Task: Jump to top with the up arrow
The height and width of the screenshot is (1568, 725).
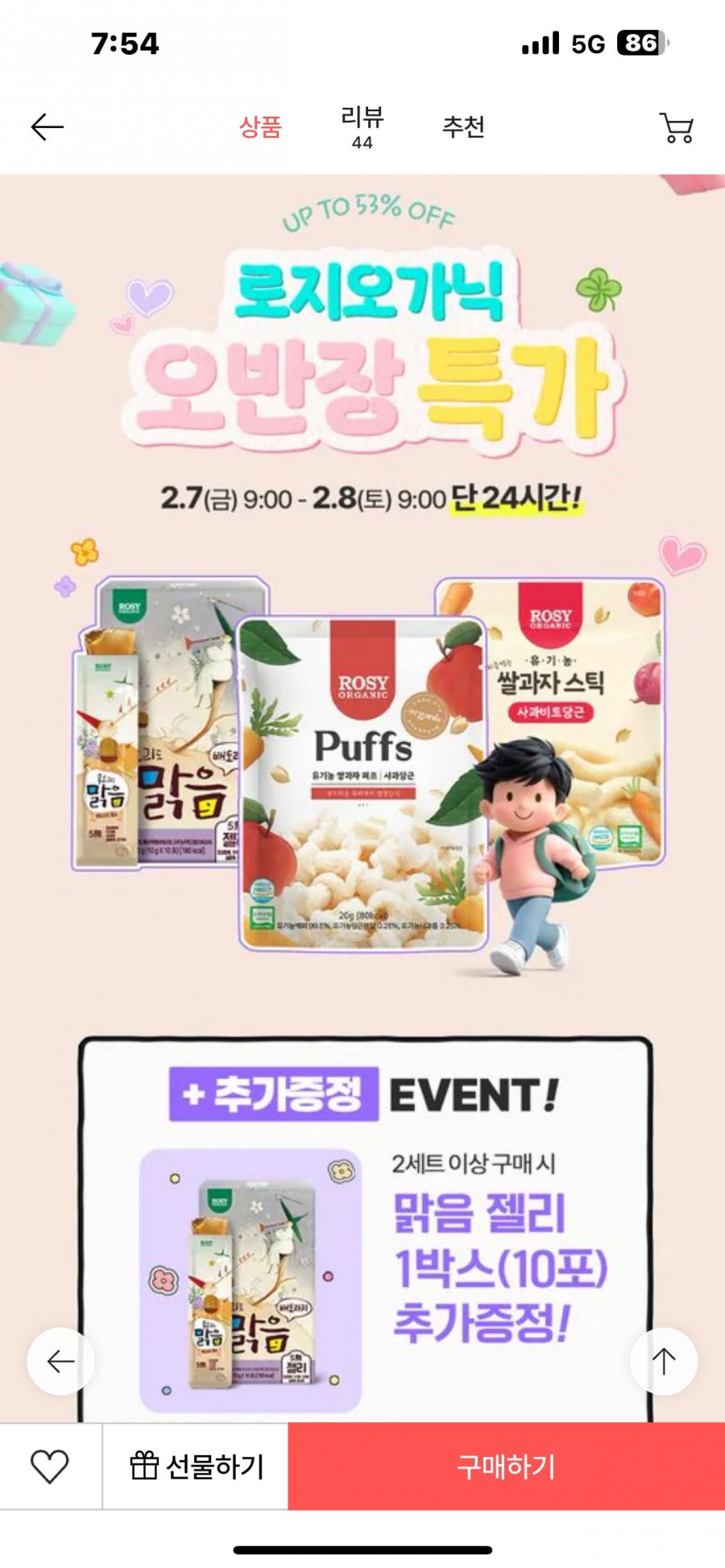Action: [664, 1361]
